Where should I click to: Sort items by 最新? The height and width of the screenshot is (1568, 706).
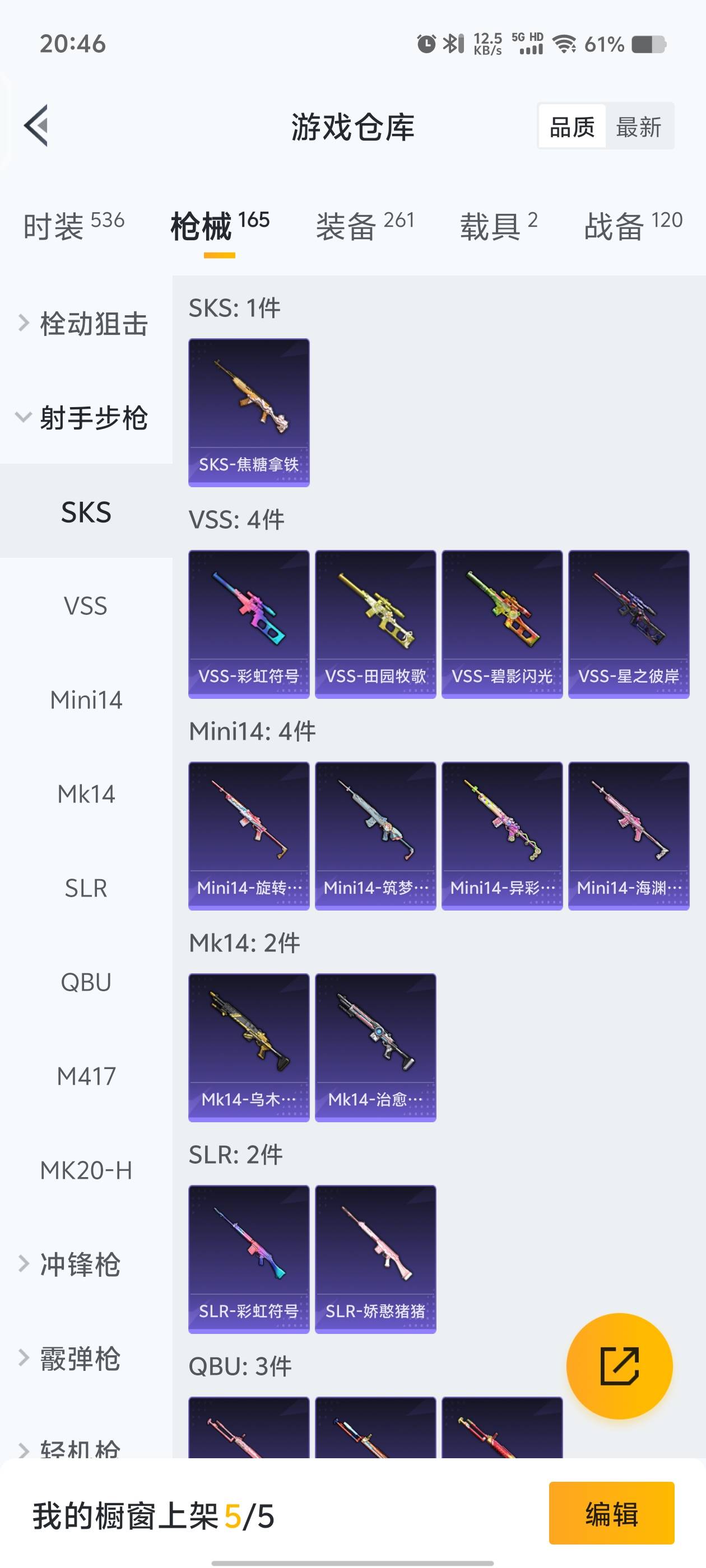(x=638, y=127)
